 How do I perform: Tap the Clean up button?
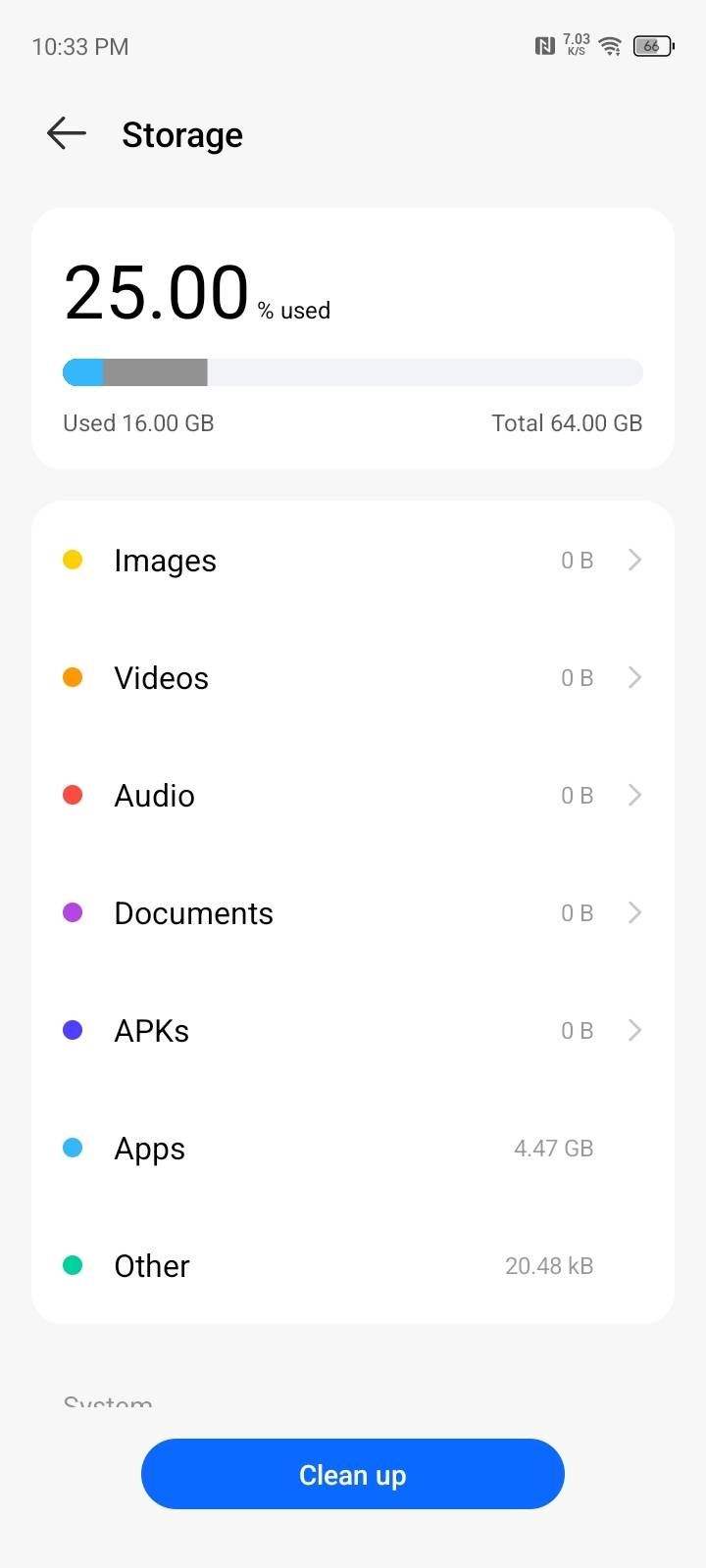[x=353, y=1474]
